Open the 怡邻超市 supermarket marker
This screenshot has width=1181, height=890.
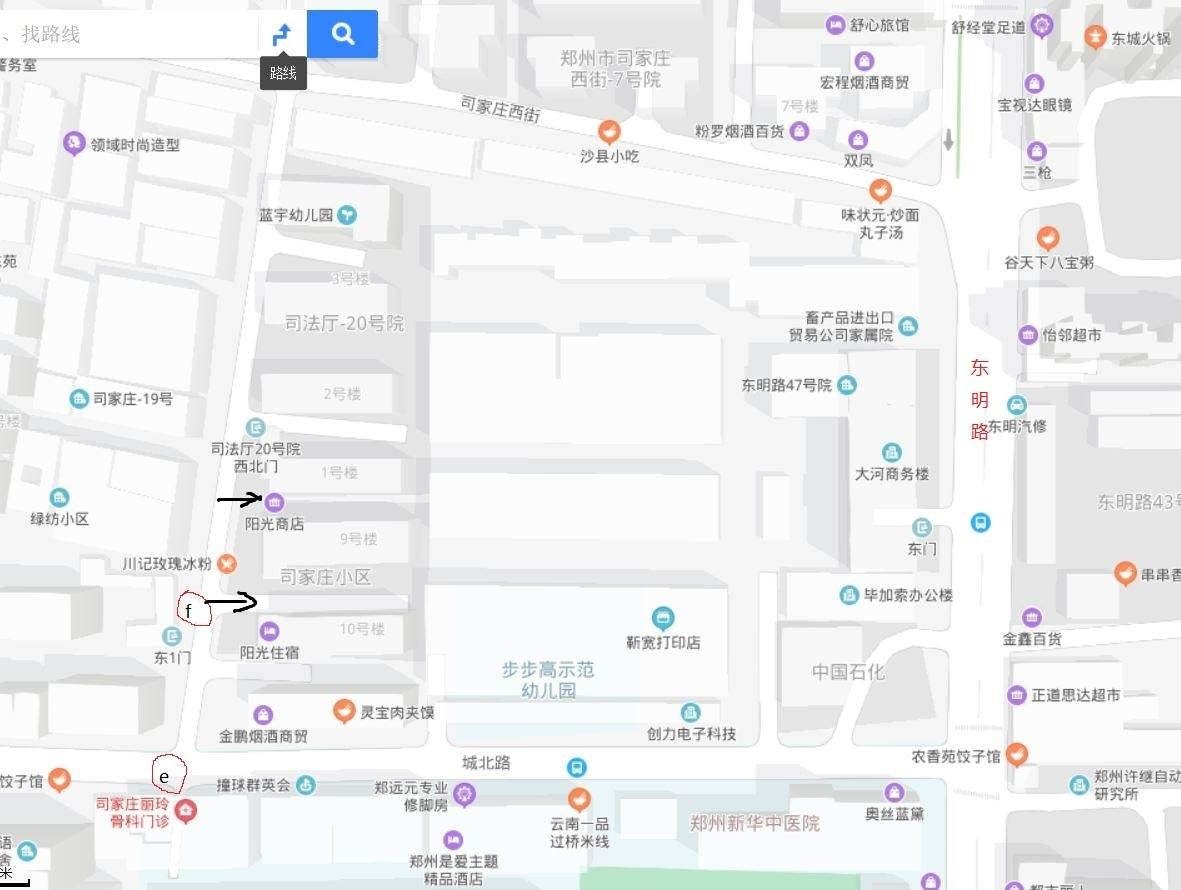tap(1028, 335)
